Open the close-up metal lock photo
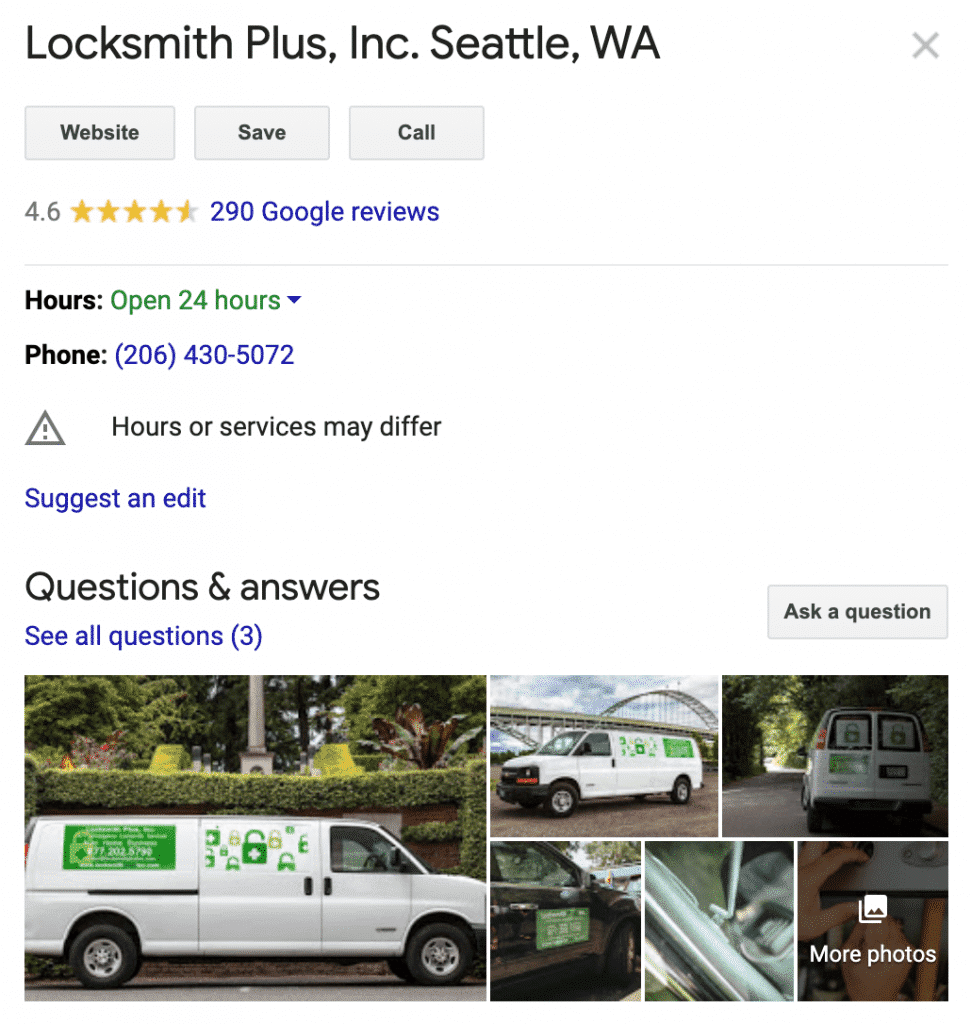 click(x=719, y=920)
